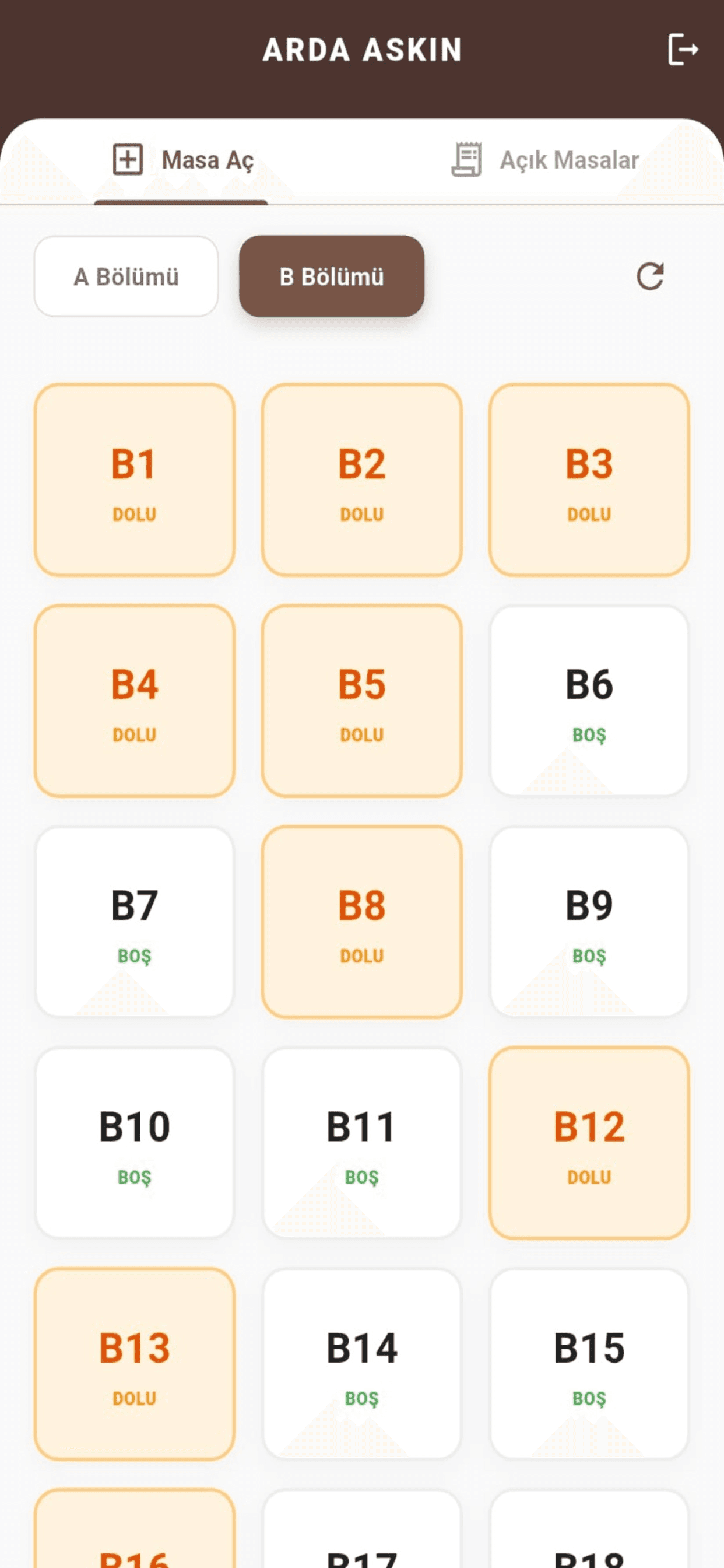Select the Masa Aç tab
This screenshot has height=1568, width=724.
(x=182, y=160)
